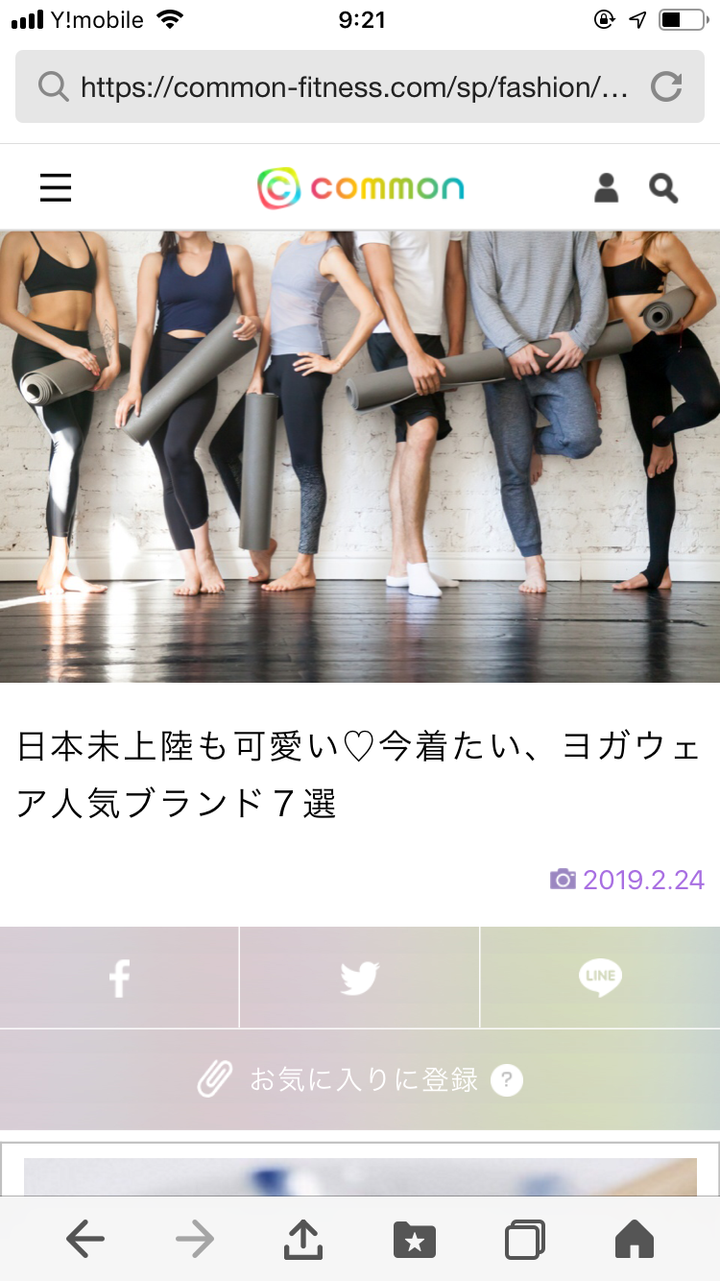Tap the site search magnifier icon

[663, 188]
